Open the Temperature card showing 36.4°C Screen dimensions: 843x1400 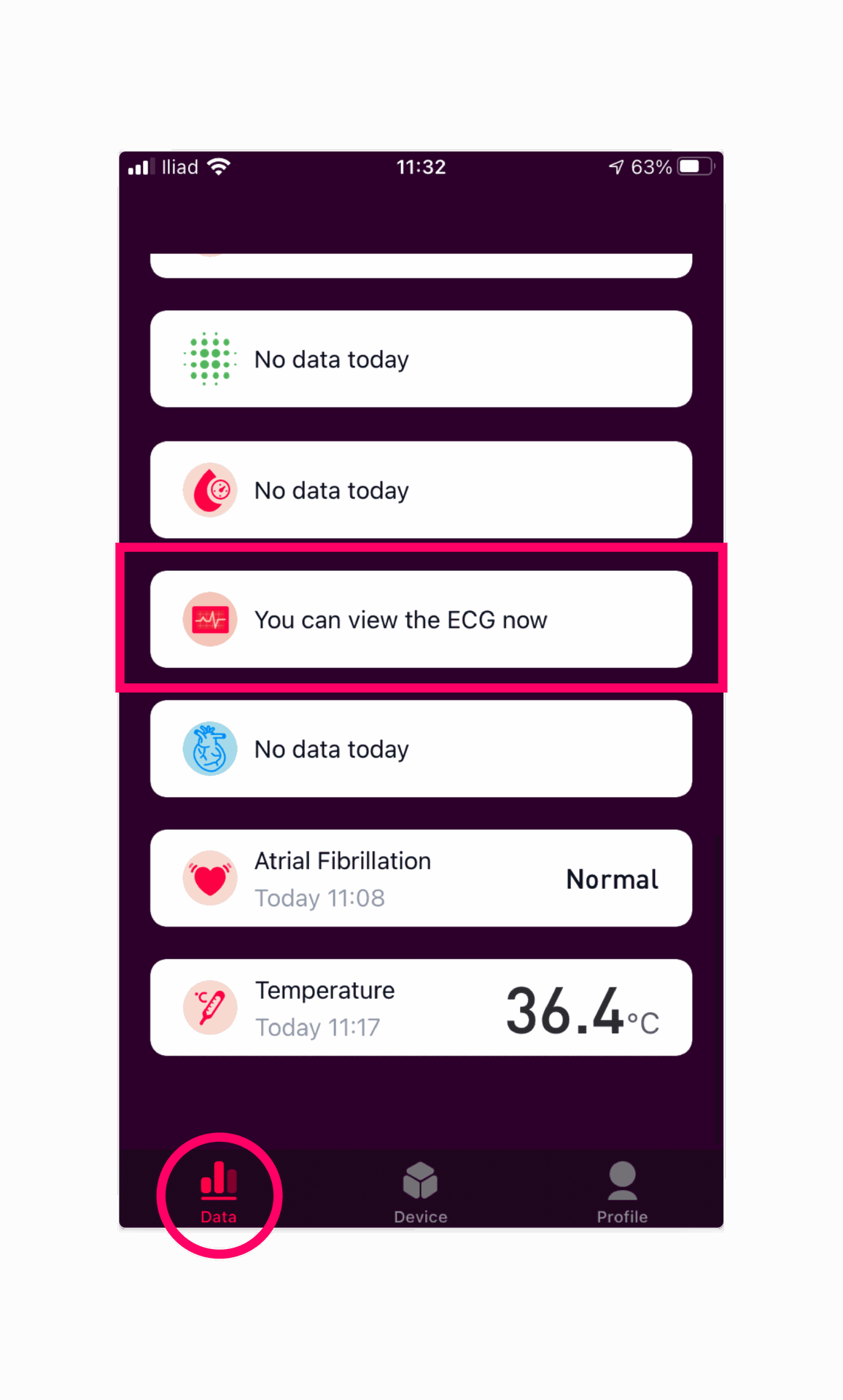421,1007
